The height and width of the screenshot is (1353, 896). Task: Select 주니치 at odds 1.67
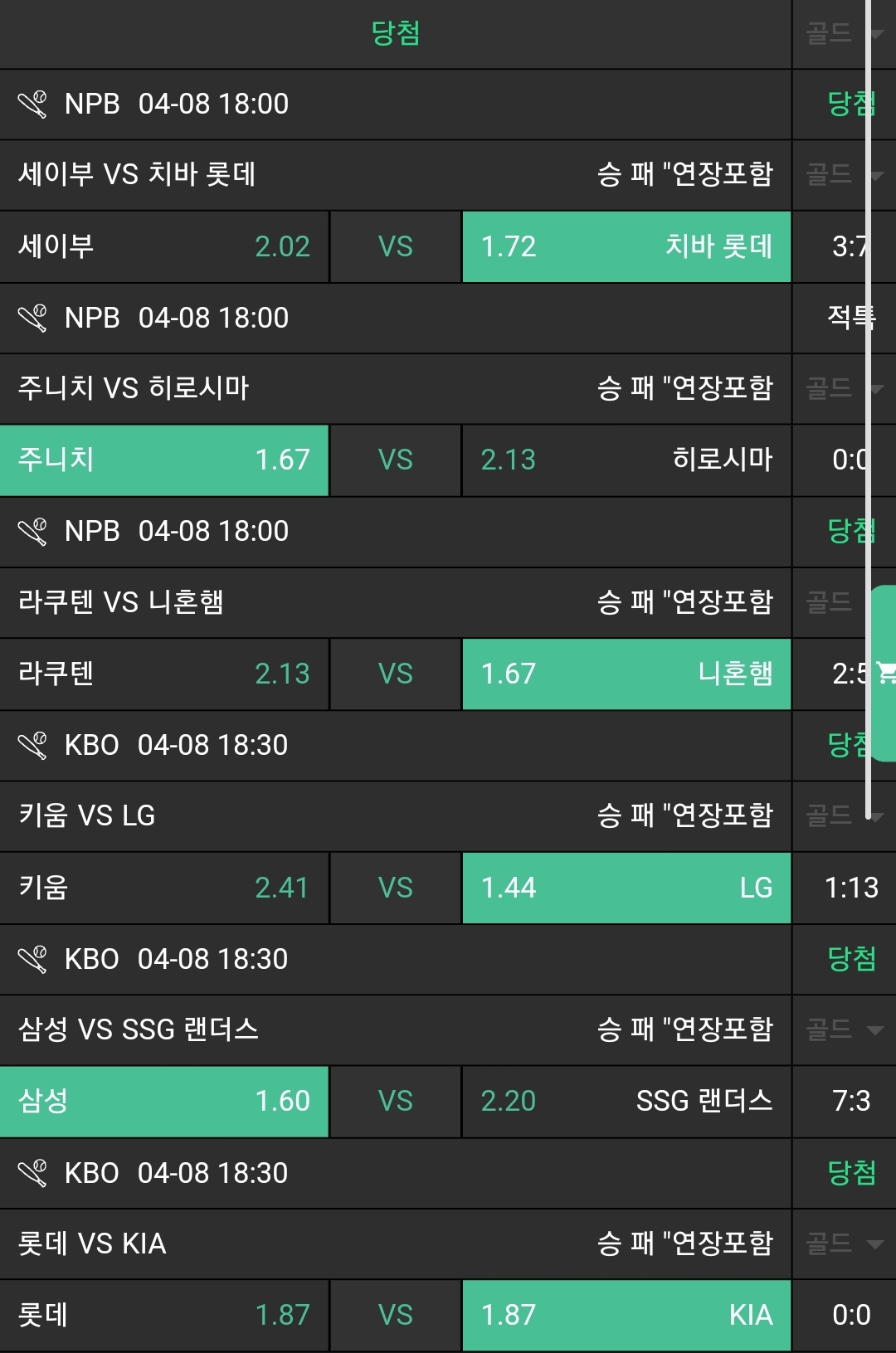click(x=164, y=460)
